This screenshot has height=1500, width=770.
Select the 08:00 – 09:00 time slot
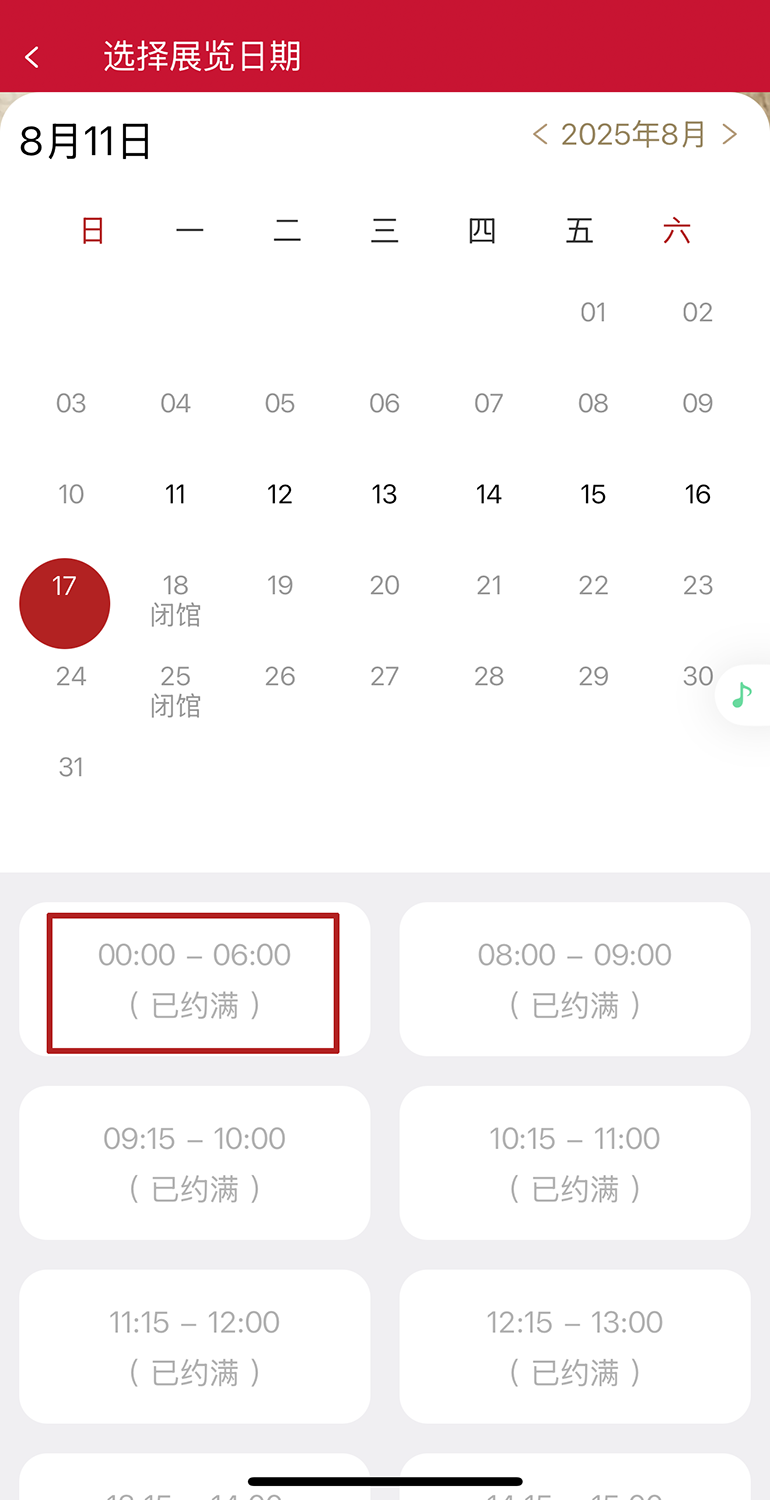click(x=574, y=980)
